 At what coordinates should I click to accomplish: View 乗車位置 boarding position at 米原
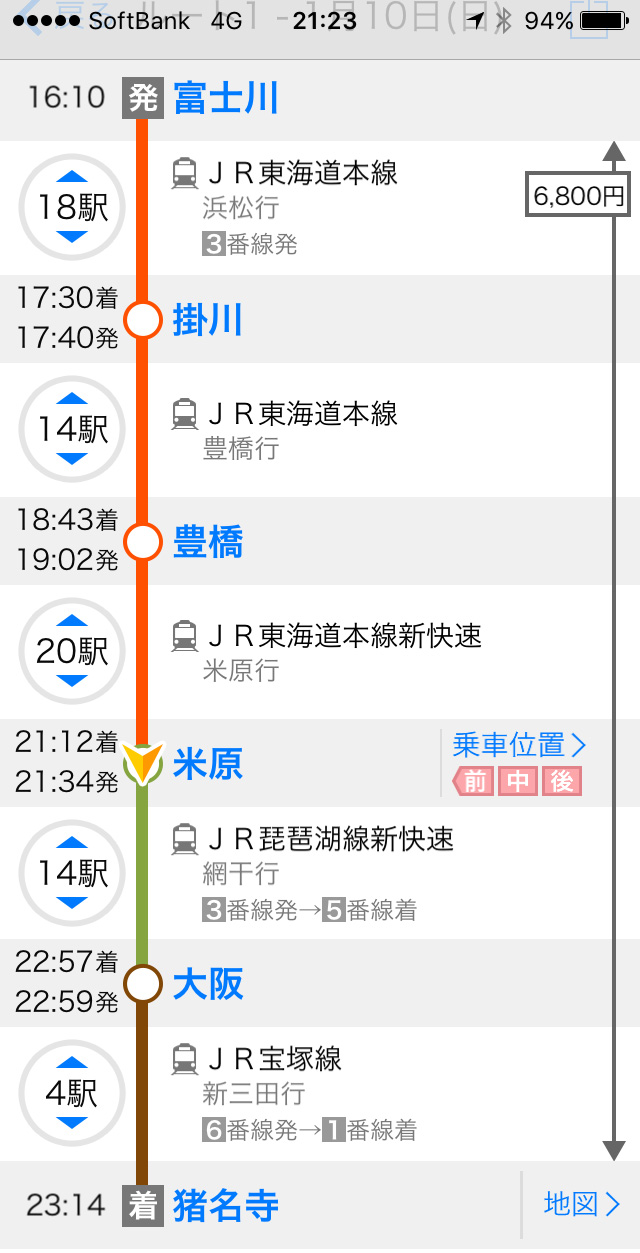pos(519,745)
